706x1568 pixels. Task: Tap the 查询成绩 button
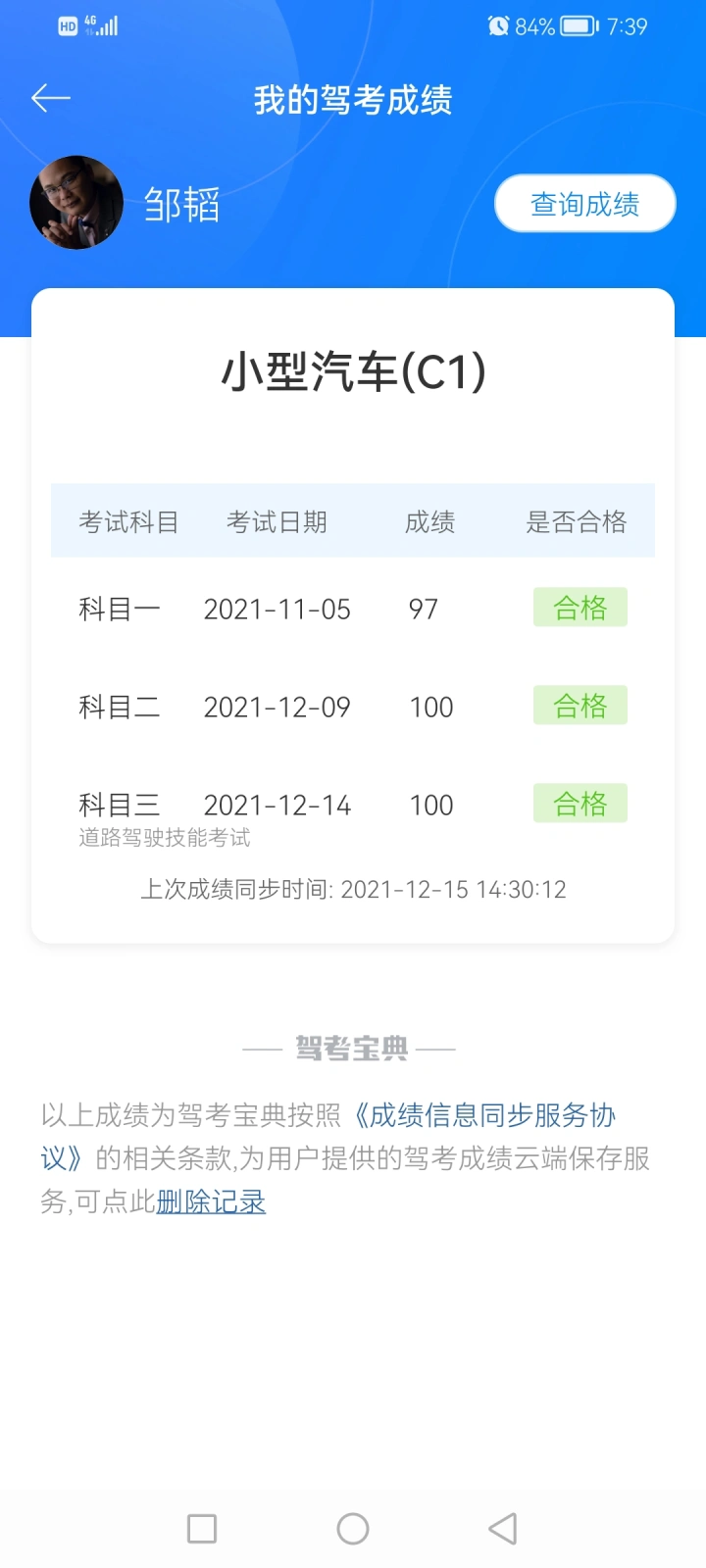(585, 204)
